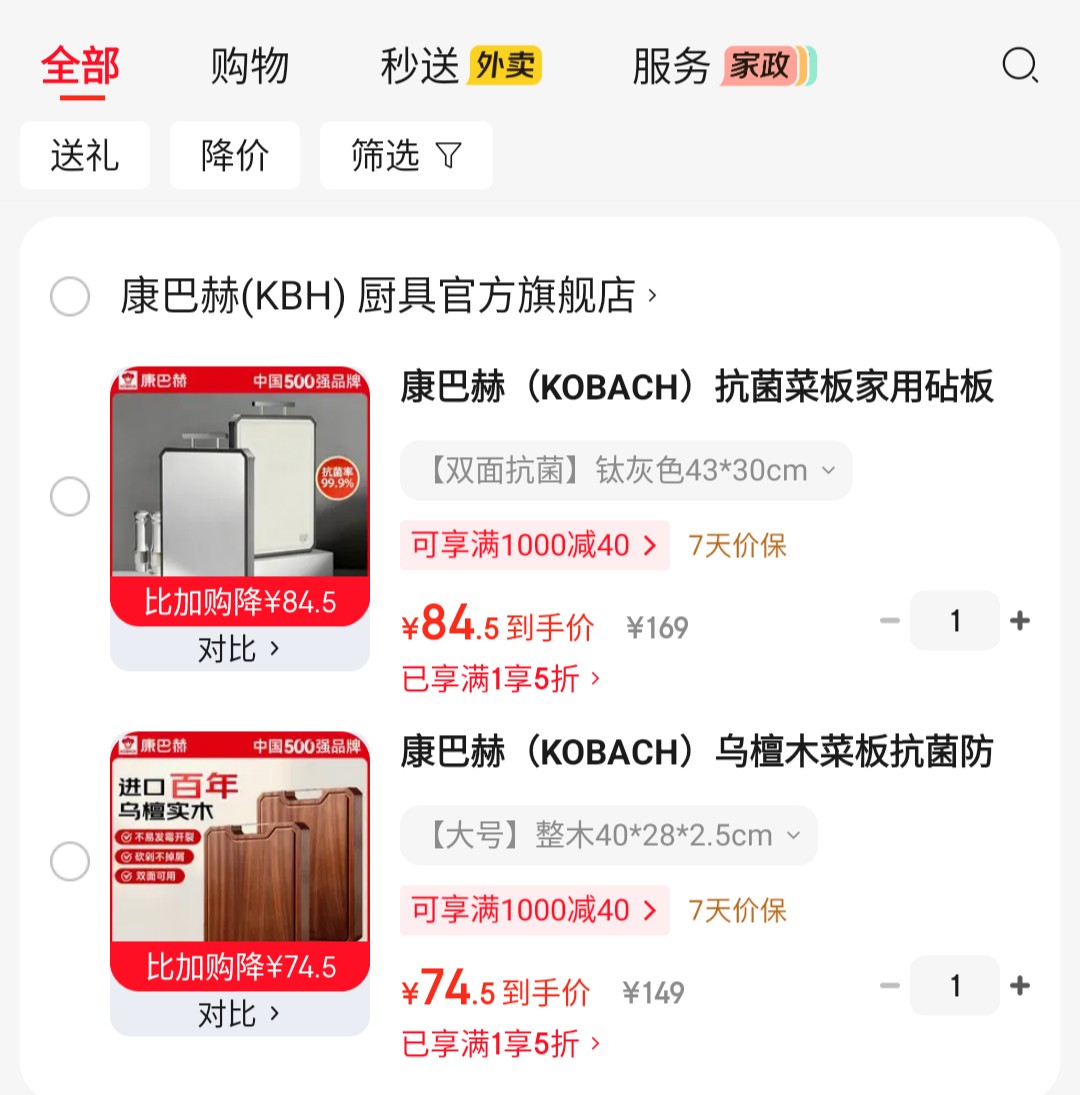Select the 全部 tab
1080x1095 pixels.
point(81,67)
